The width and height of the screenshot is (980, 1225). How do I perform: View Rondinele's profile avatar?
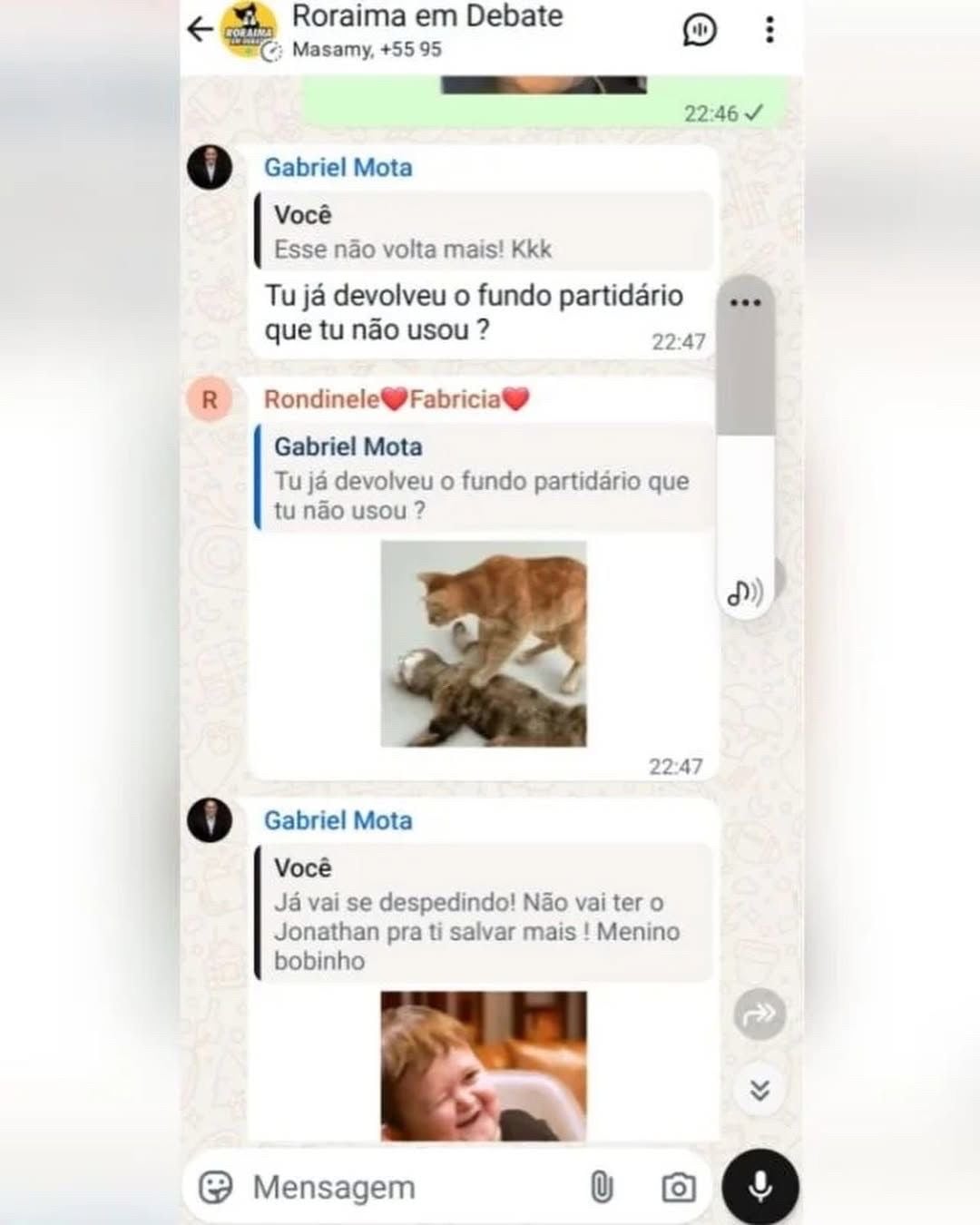tap(210, 399)
